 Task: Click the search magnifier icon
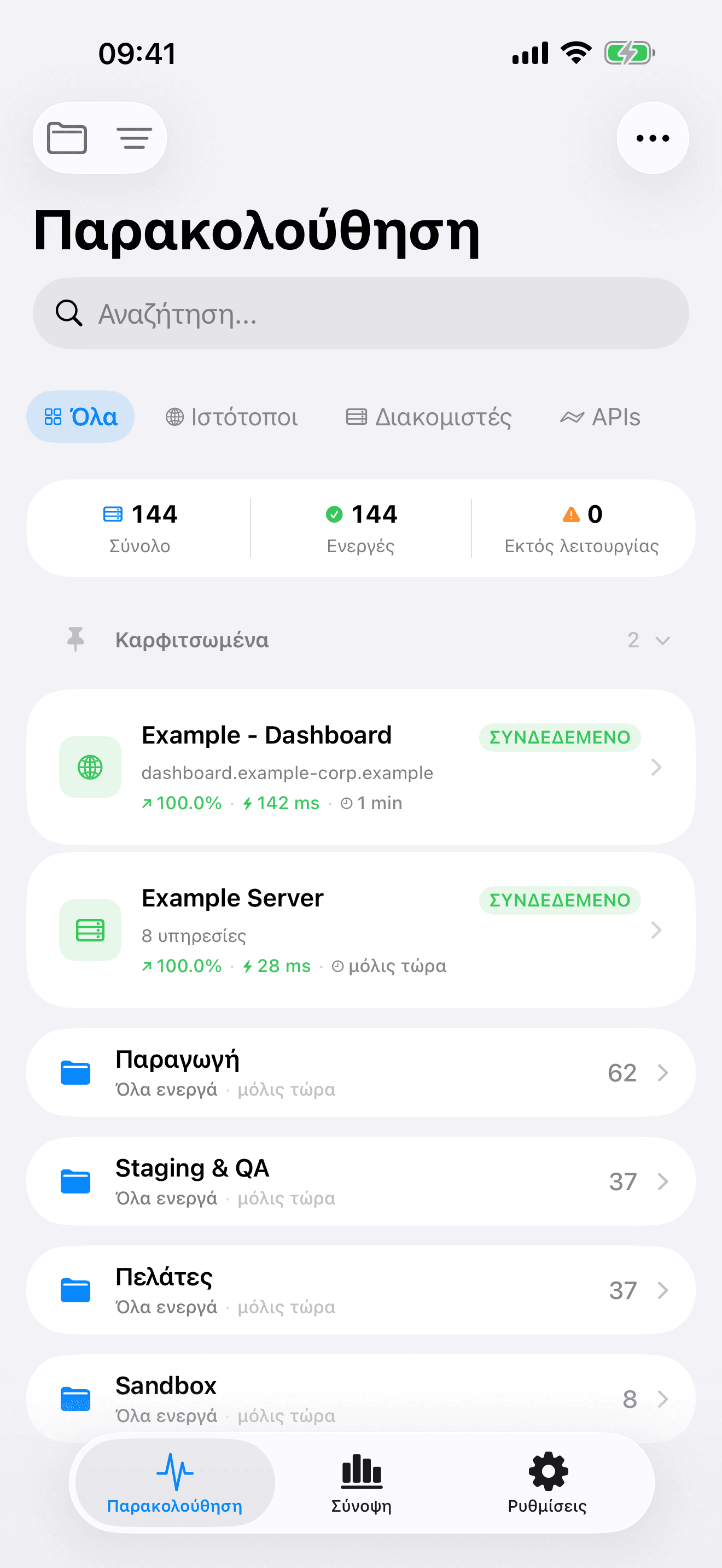coord(69,314)
